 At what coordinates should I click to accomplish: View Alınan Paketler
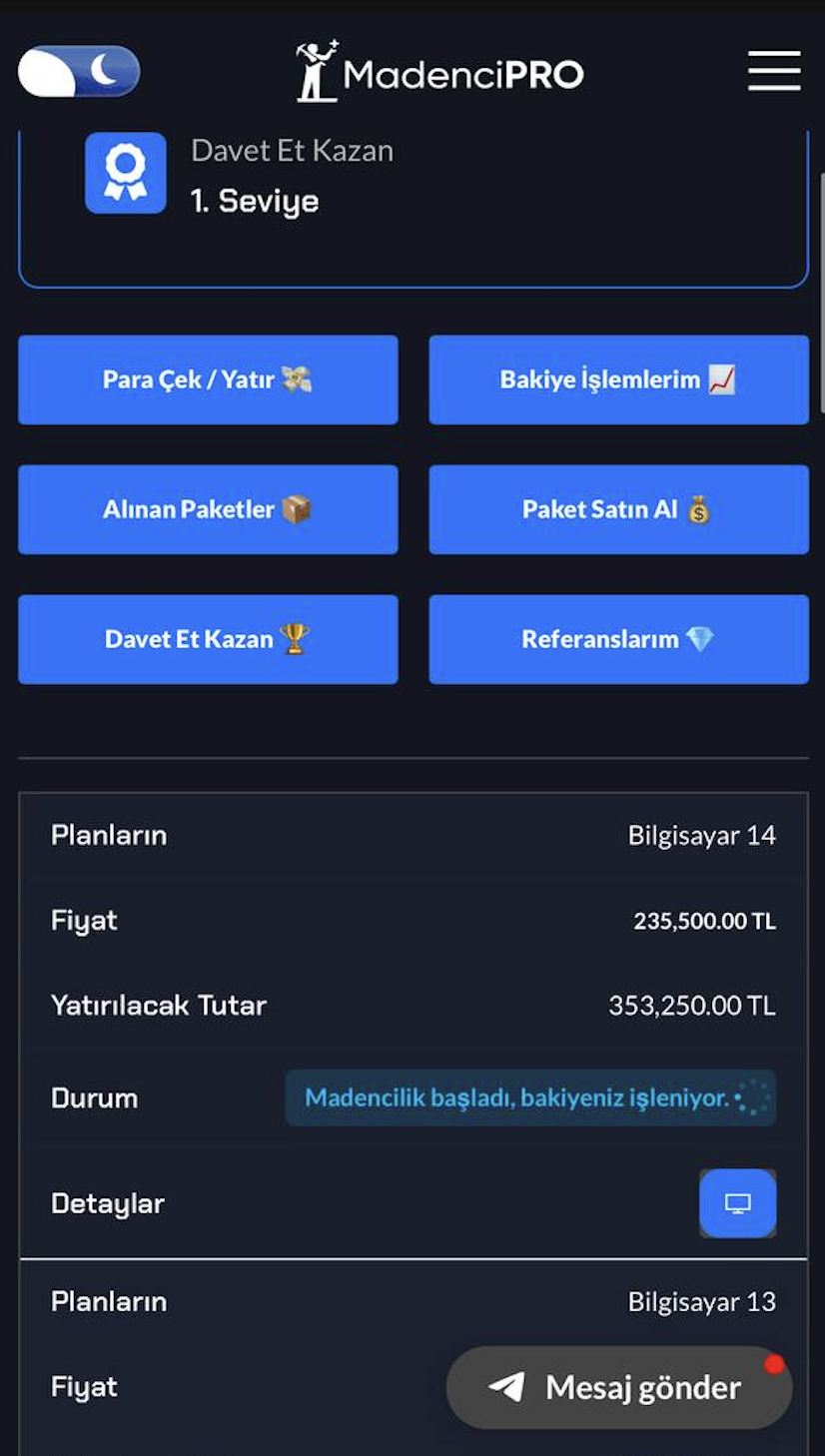pyautogui.click(x=208, y=509)
